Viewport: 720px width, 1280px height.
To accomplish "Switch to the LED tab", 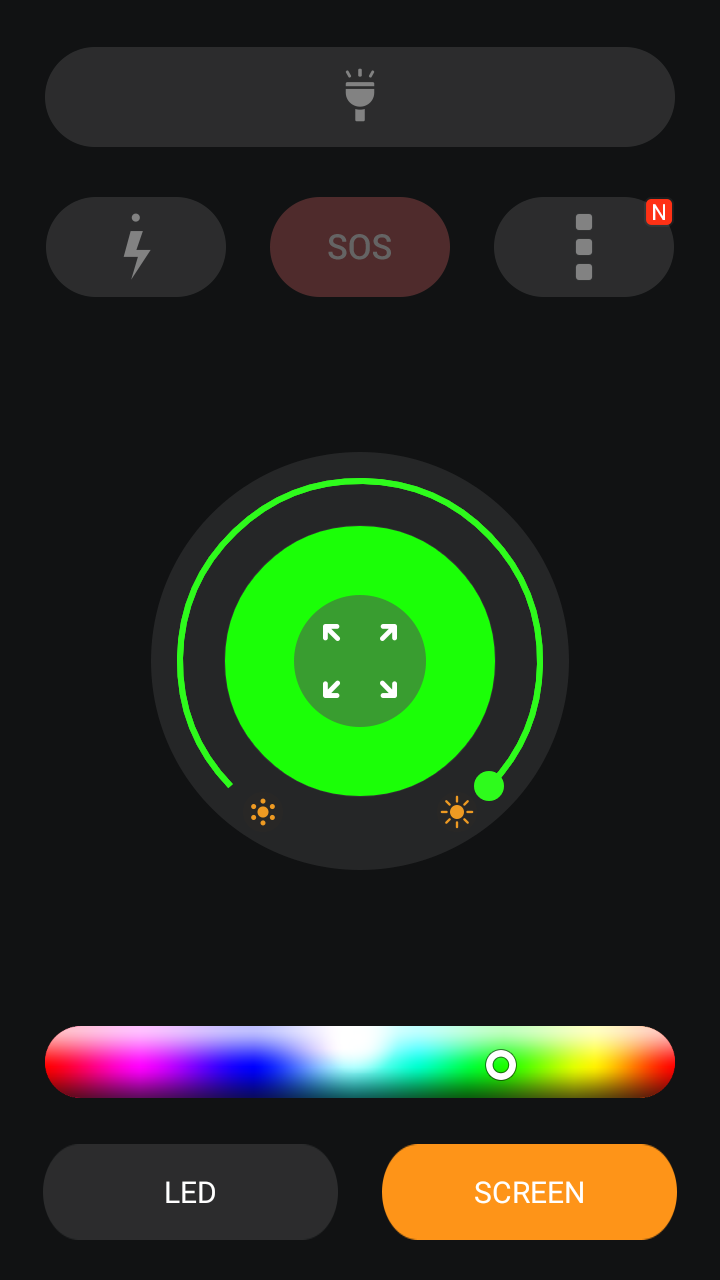I will click(x=190, y=1192).
